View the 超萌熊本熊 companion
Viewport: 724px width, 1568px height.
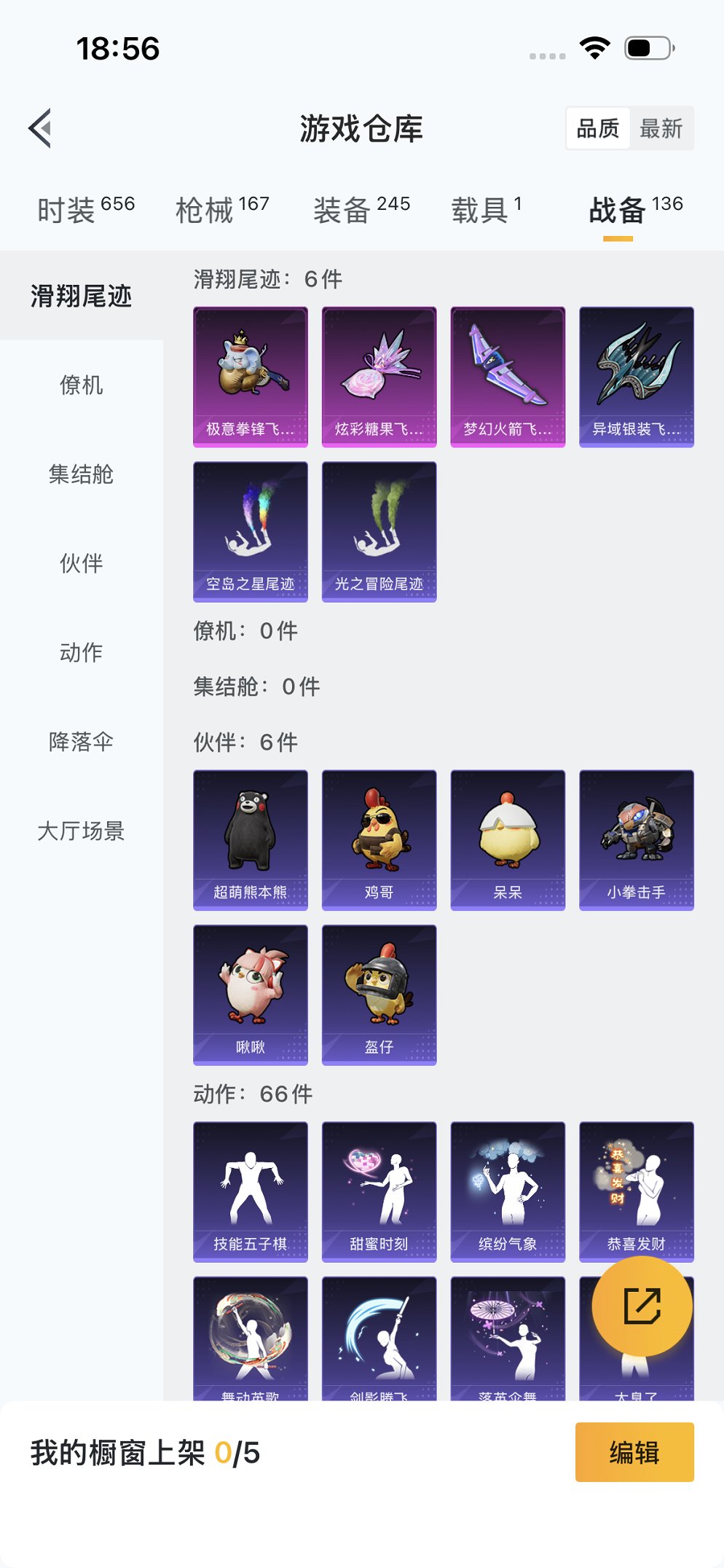pos(250,839)
